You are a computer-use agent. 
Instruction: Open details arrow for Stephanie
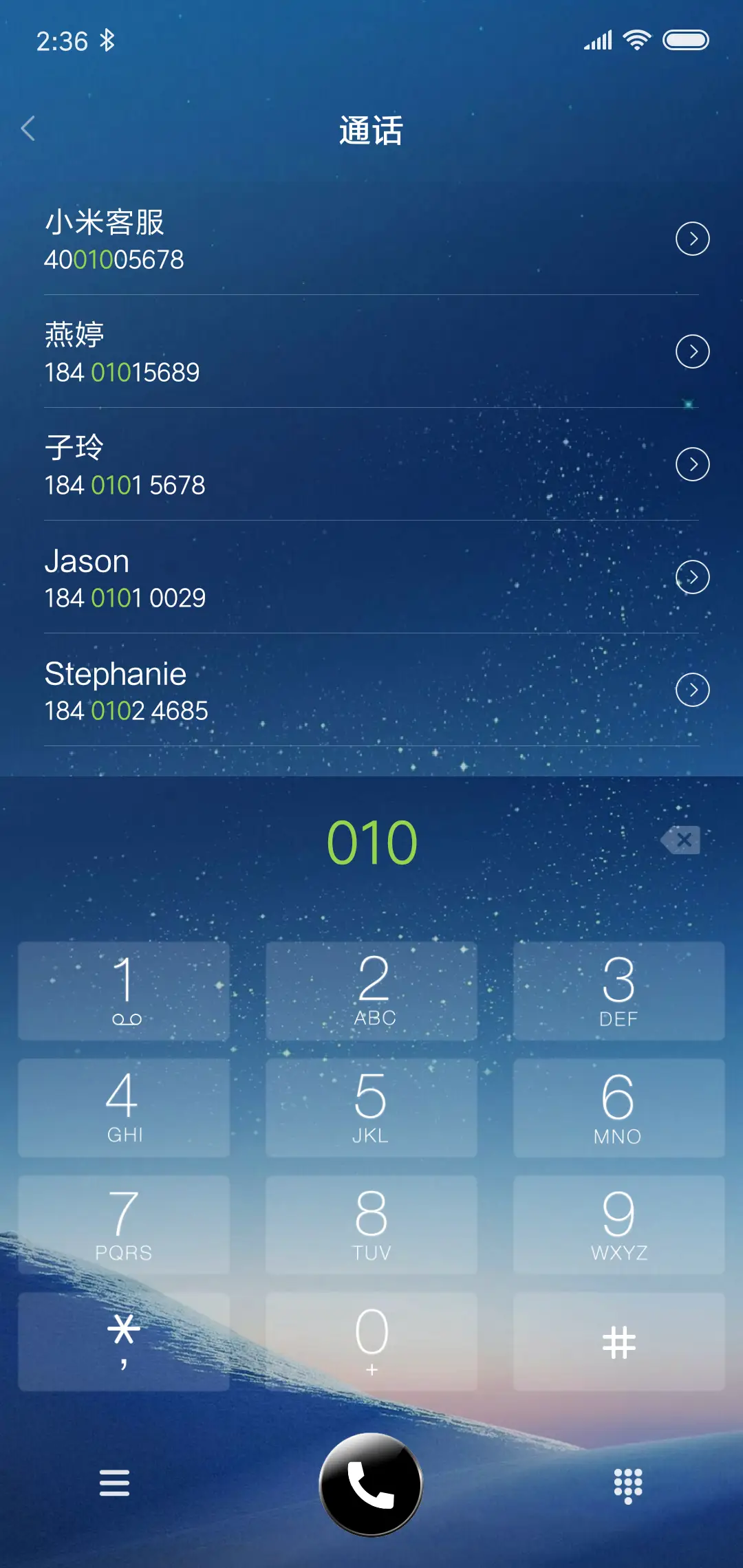pyautogui.click(x=692, y=690)
